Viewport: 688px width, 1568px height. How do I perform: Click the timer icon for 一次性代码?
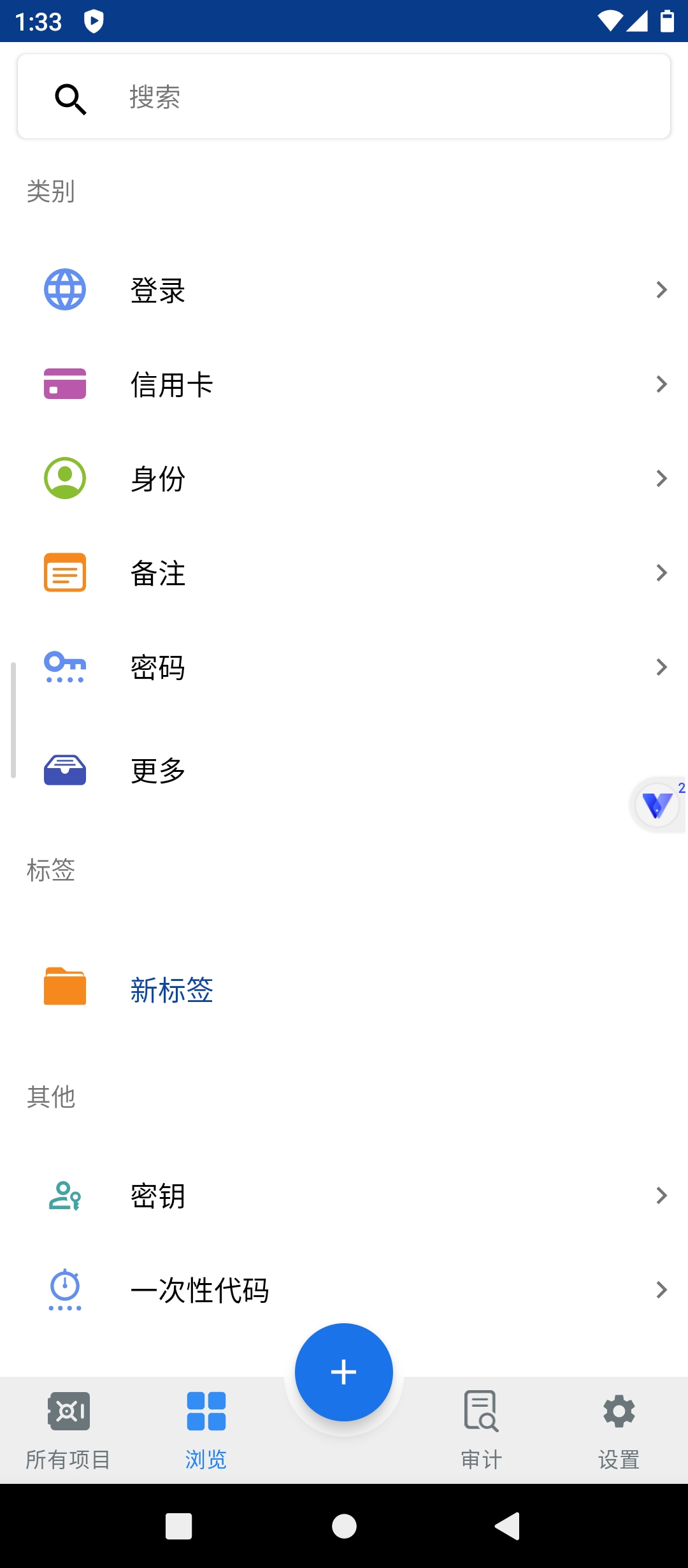point(64,1289)
